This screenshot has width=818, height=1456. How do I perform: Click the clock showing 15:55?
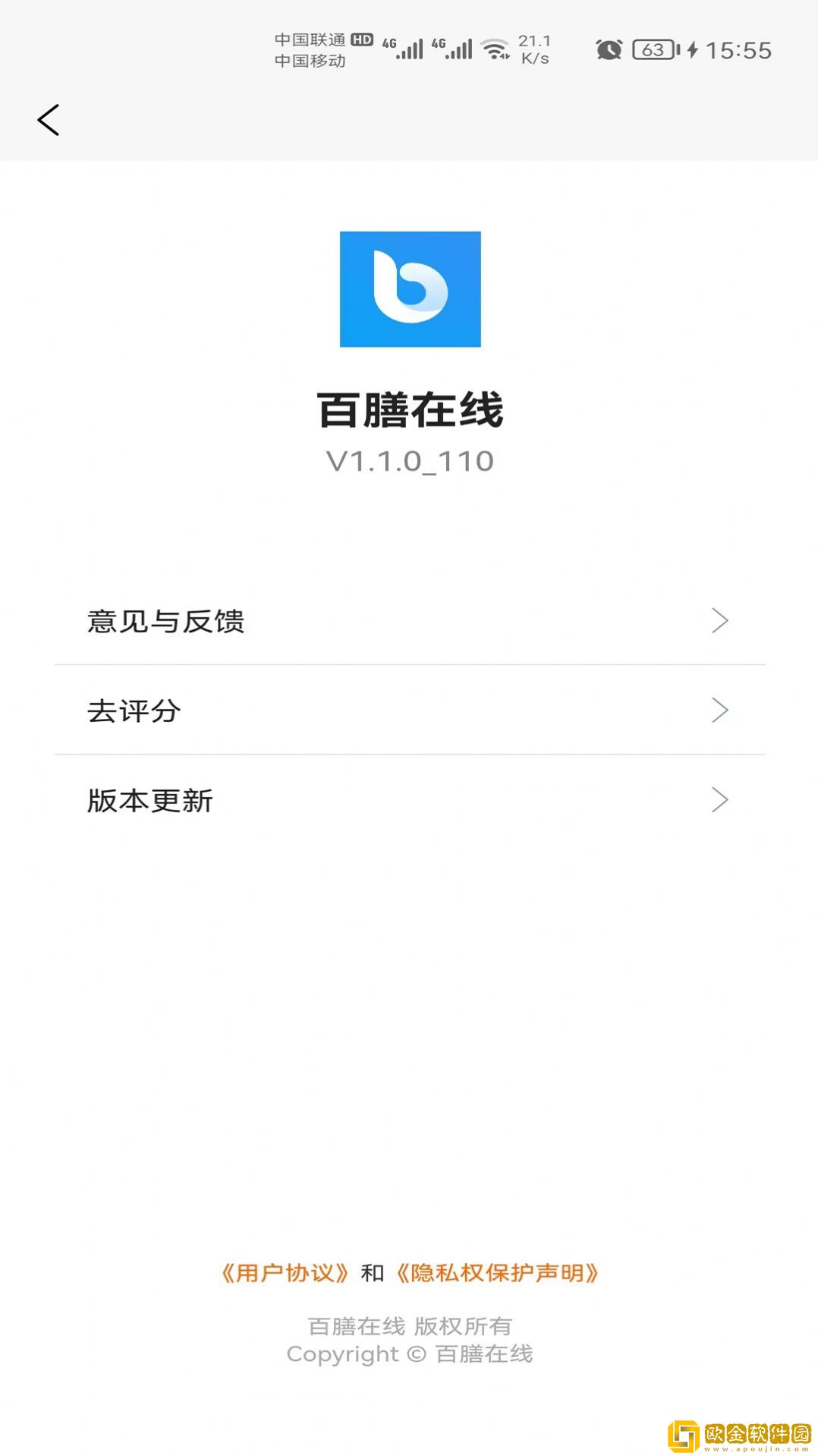[737, 49]
